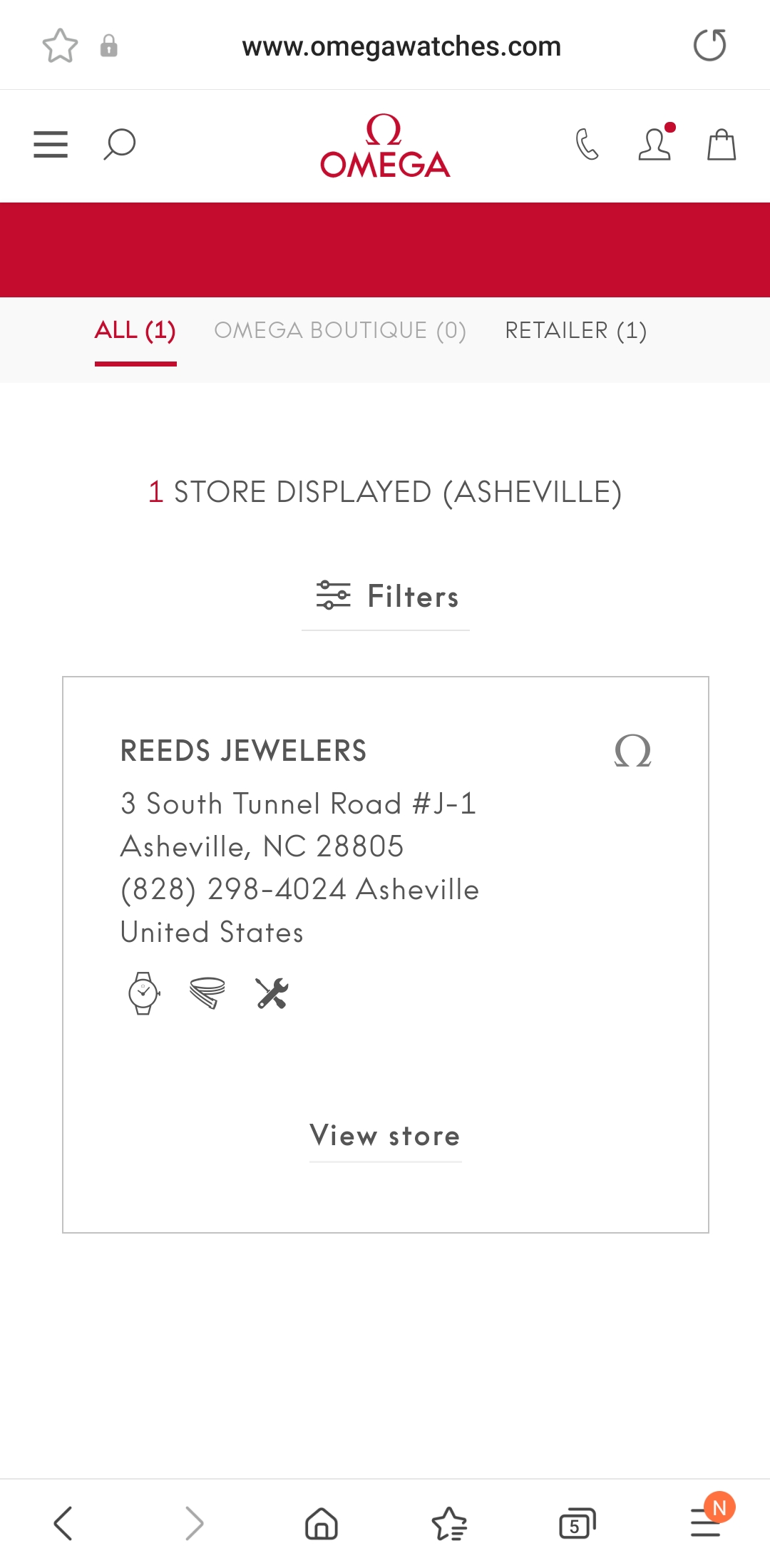
Task: Open the tab switcher showing 5 tabs
Action: click(x=577, y=1524)
